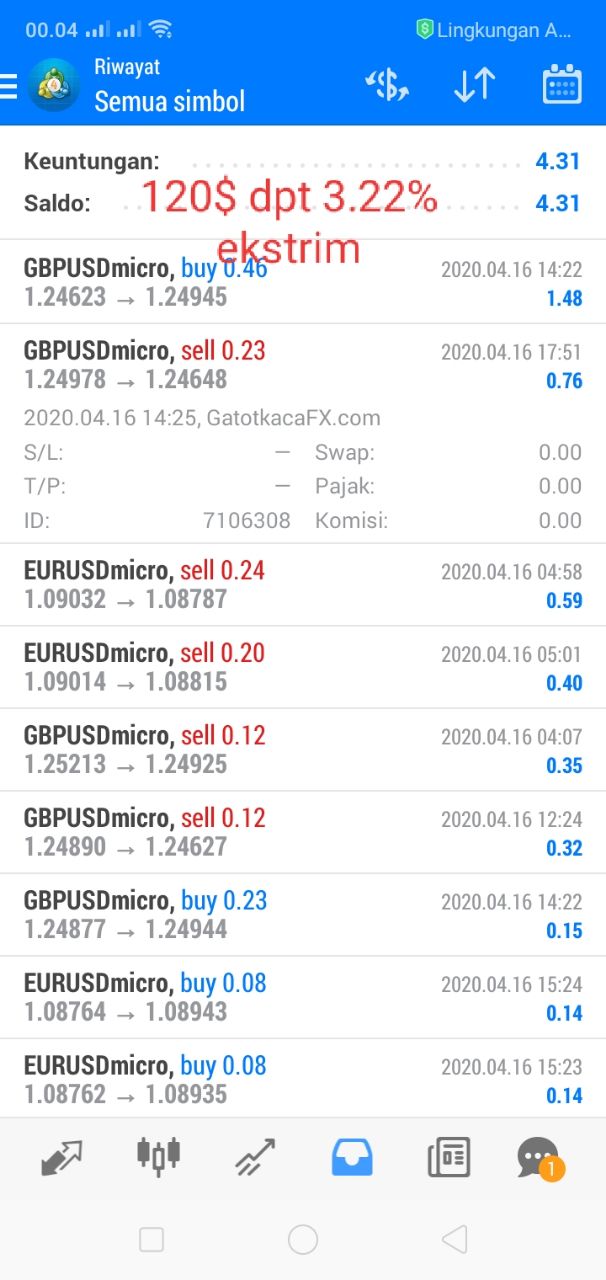View EURUSDmicro buy 0.08 trade from 15:23

tap(302, 1079)
